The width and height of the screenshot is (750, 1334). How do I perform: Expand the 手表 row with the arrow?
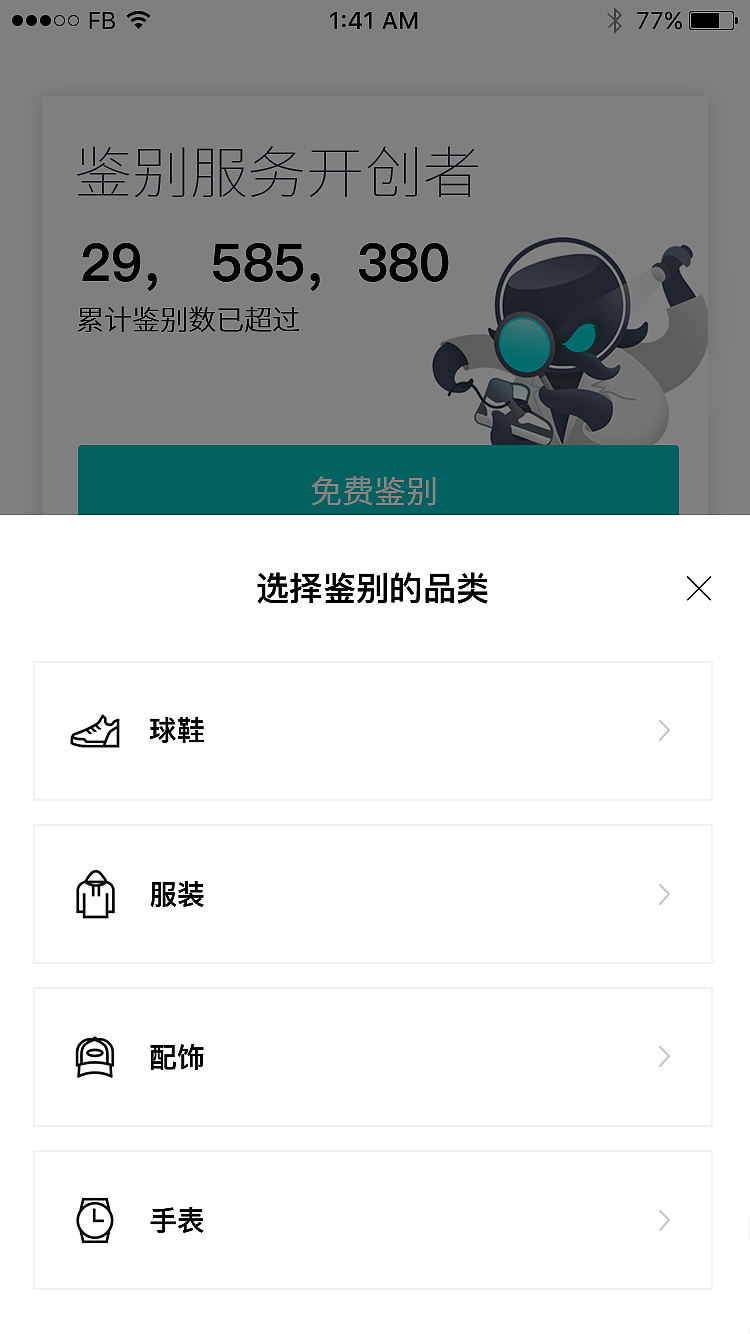pos(663,1220)
